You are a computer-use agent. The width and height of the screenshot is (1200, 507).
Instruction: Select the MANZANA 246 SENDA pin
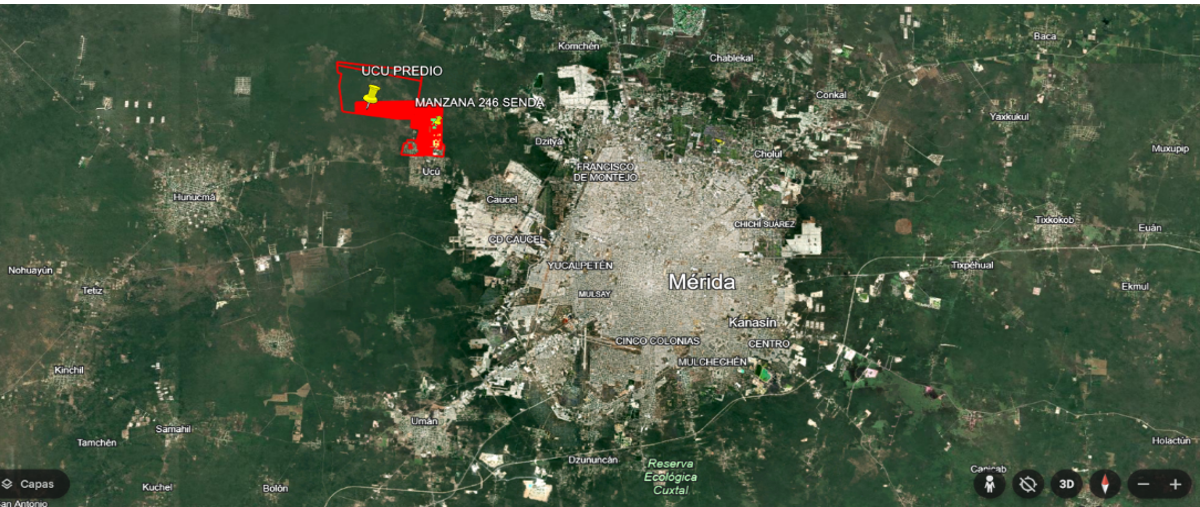pos(436,123)
